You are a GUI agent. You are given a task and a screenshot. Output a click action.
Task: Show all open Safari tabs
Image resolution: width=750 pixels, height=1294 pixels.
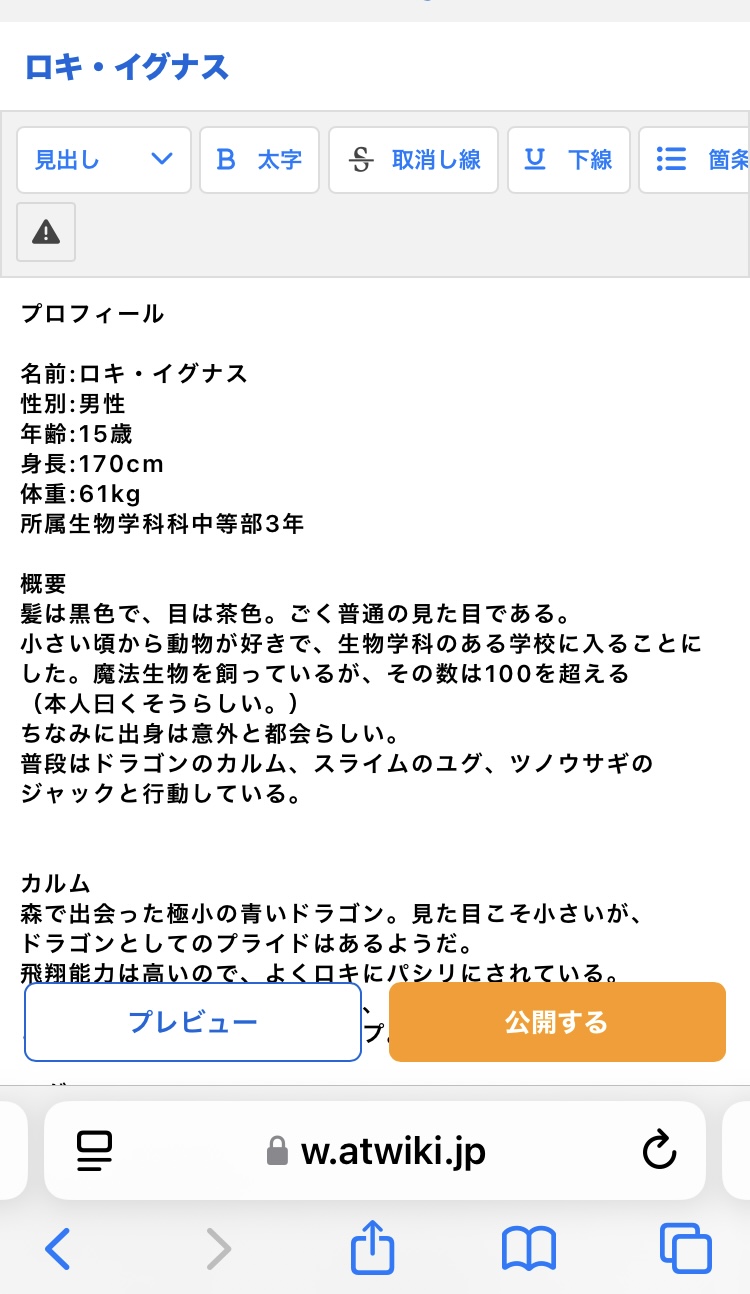tap(685, 1249)
